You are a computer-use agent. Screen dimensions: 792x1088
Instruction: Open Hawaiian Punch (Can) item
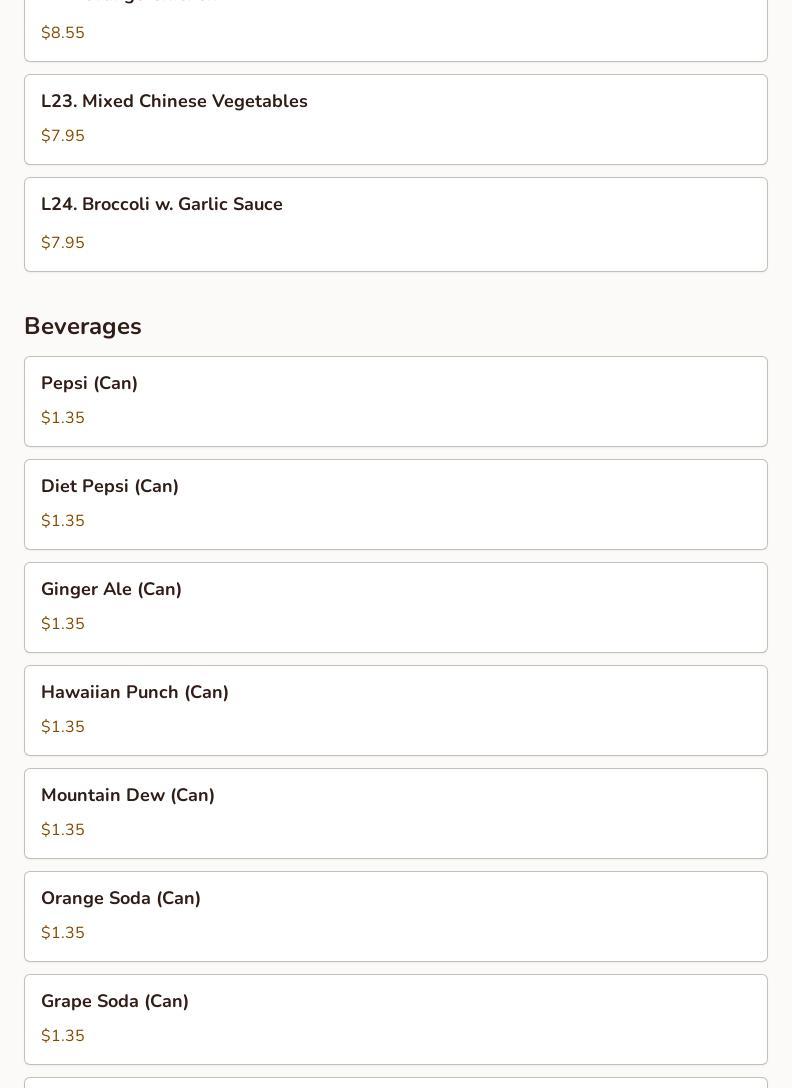point(396,710)
